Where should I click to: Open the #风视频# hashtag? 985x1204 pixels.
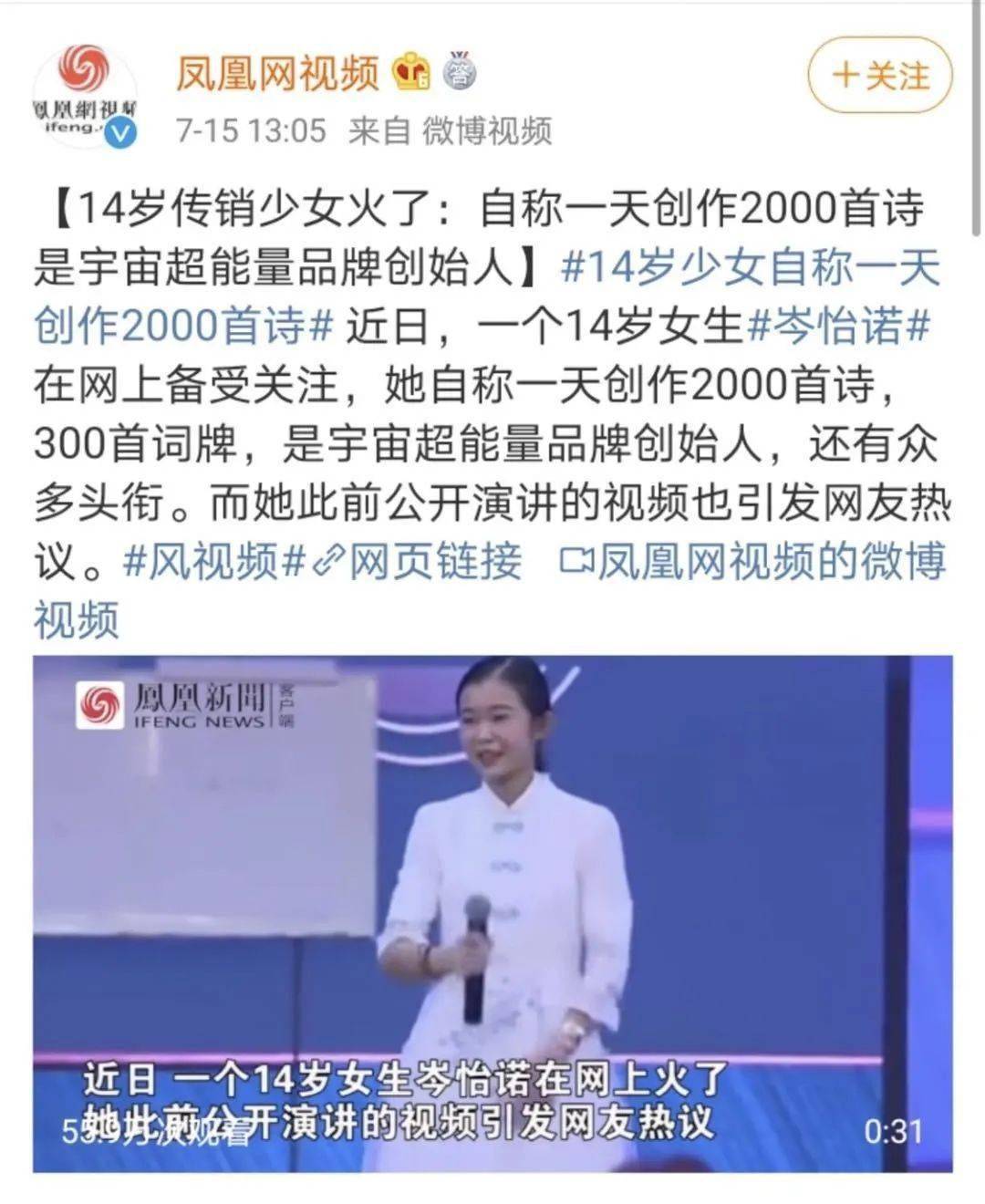pyautogui.click(x=213, y=562)
